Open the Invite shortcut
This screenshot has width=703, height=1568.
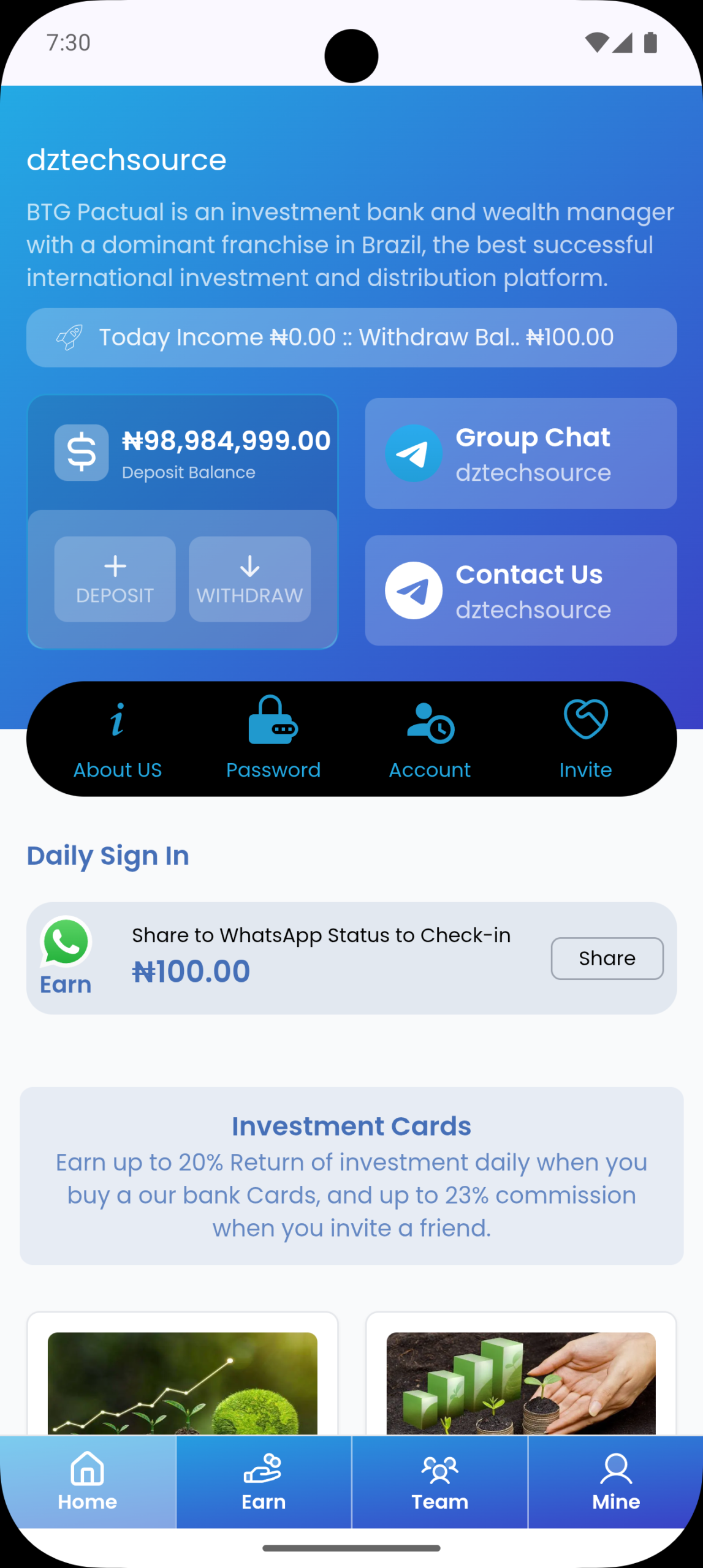[x=585, y=740]
